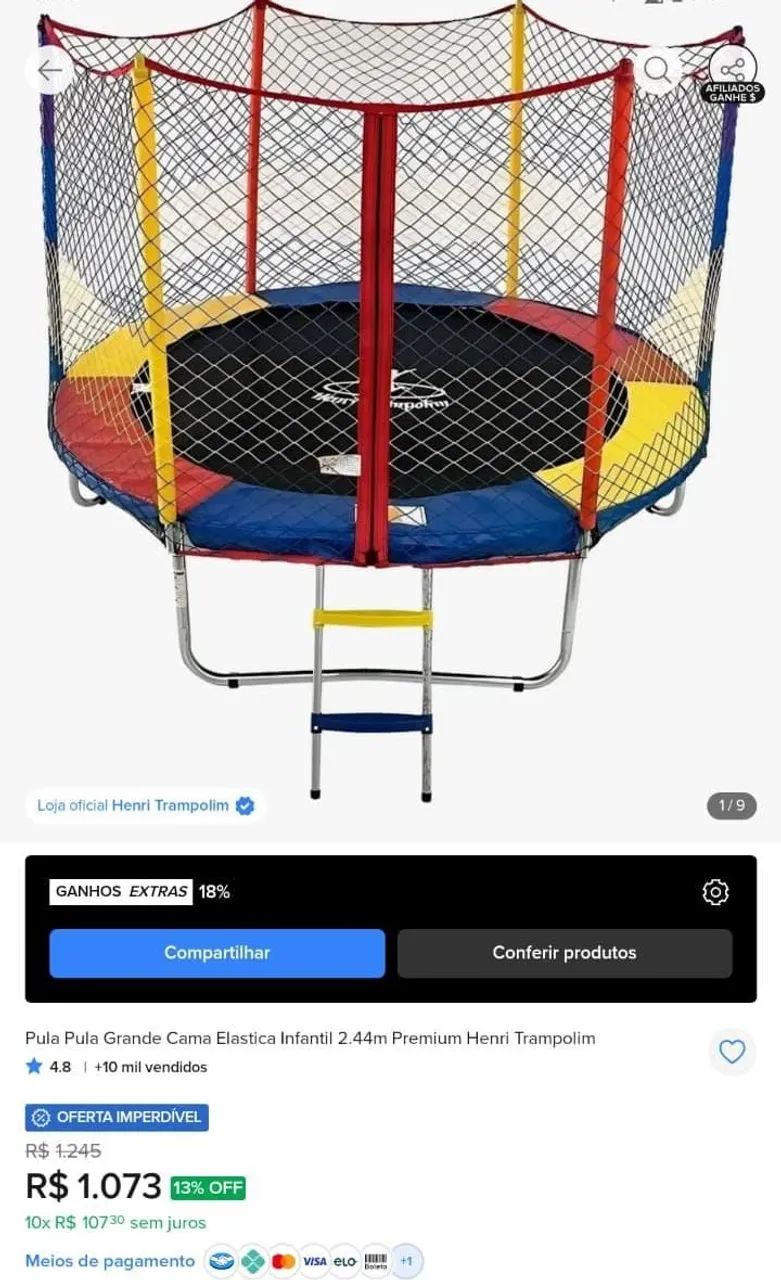Viewport: 781px width, 1280px height.
Task: Tap the Conferir produtos button
Action: tap(564, 953)
